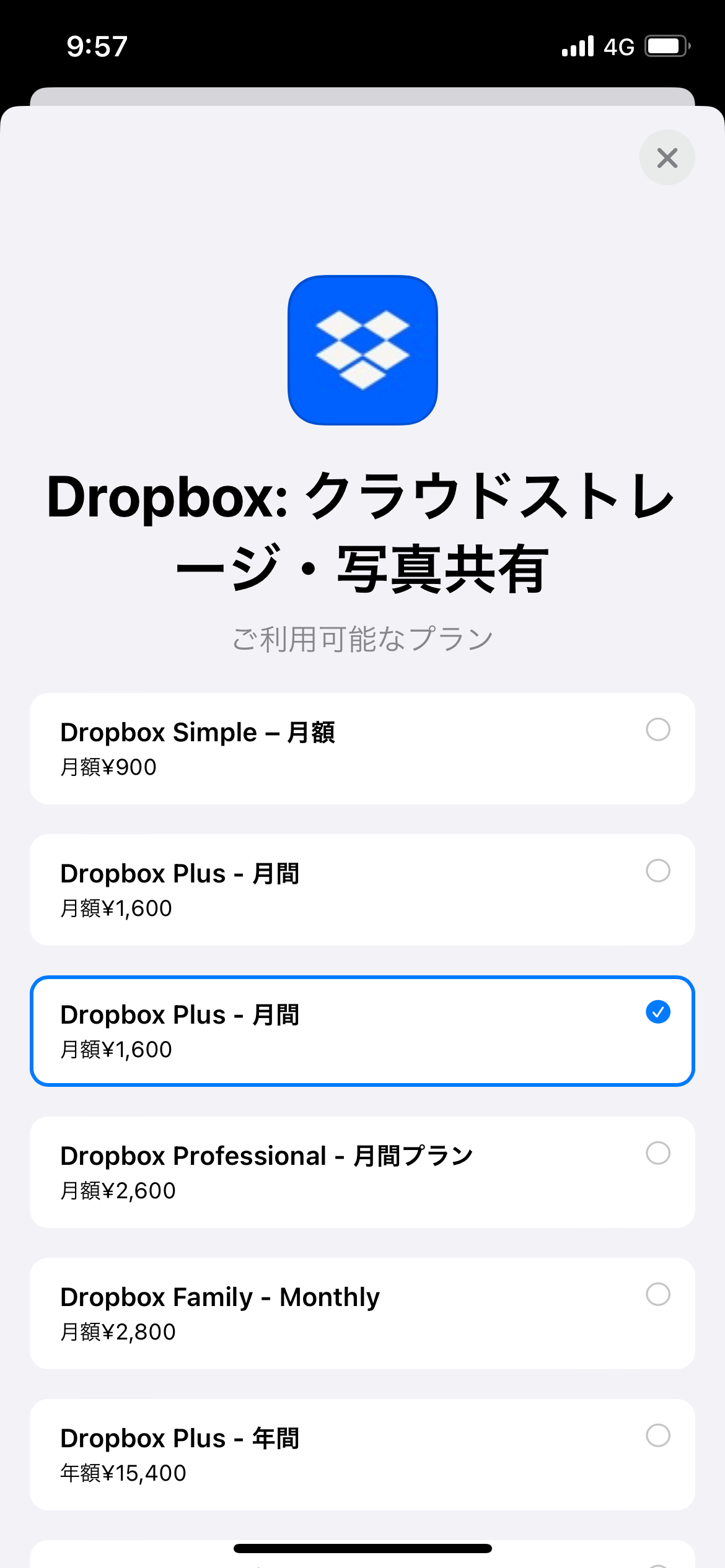Choose the unchecked Dropbox Plus 月間 plan
The width and height of the screenshot is (725, 1568).
pyautogui.click(x=362, y=889)
